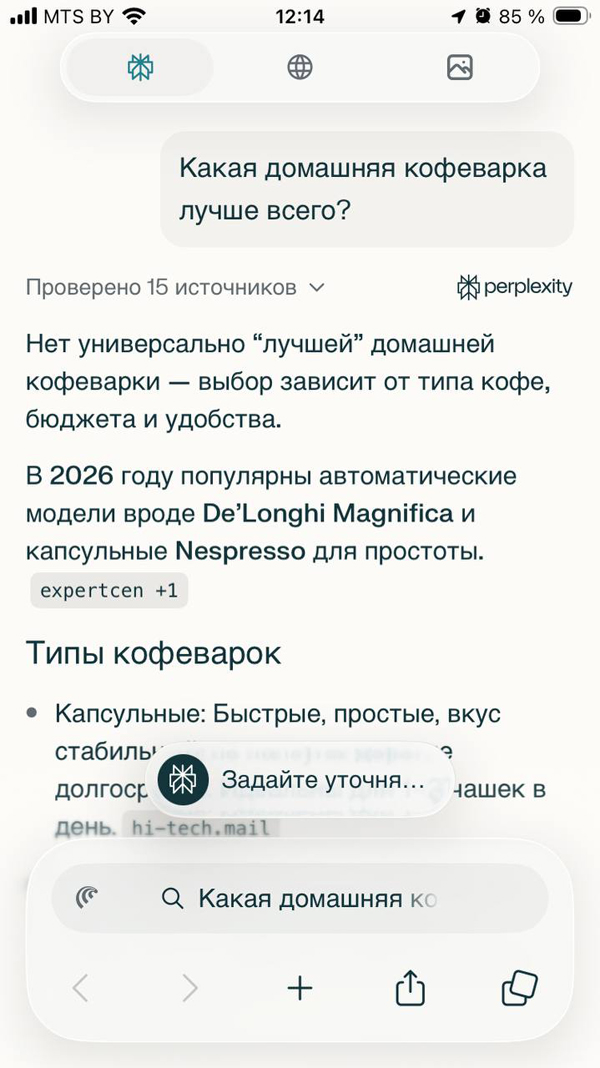This screenshot has width=600, height=1068.
Task: Open the 'hi-tech.mail' source chip
Action: click(x=201, y=828)
